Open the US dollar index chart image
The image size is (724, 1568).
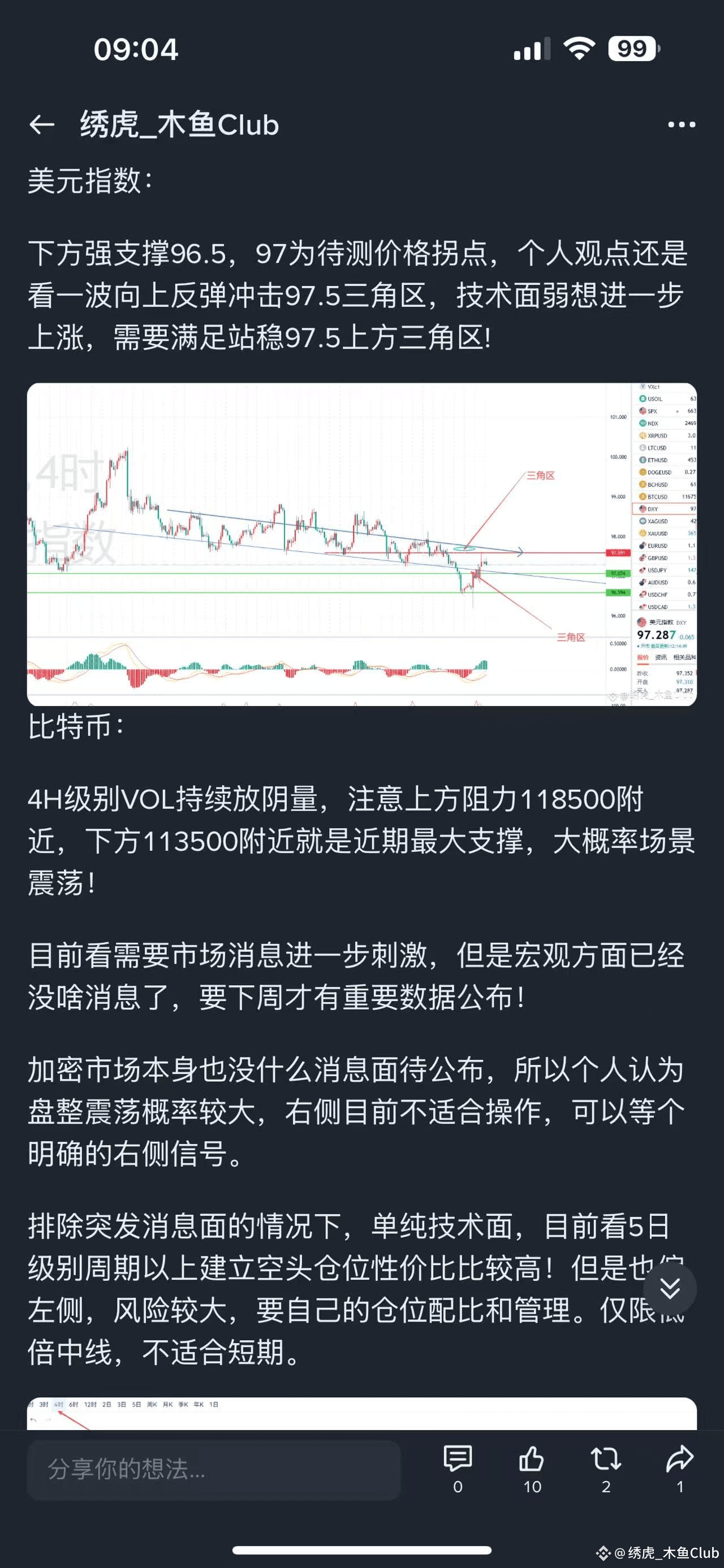coord(361,544)
